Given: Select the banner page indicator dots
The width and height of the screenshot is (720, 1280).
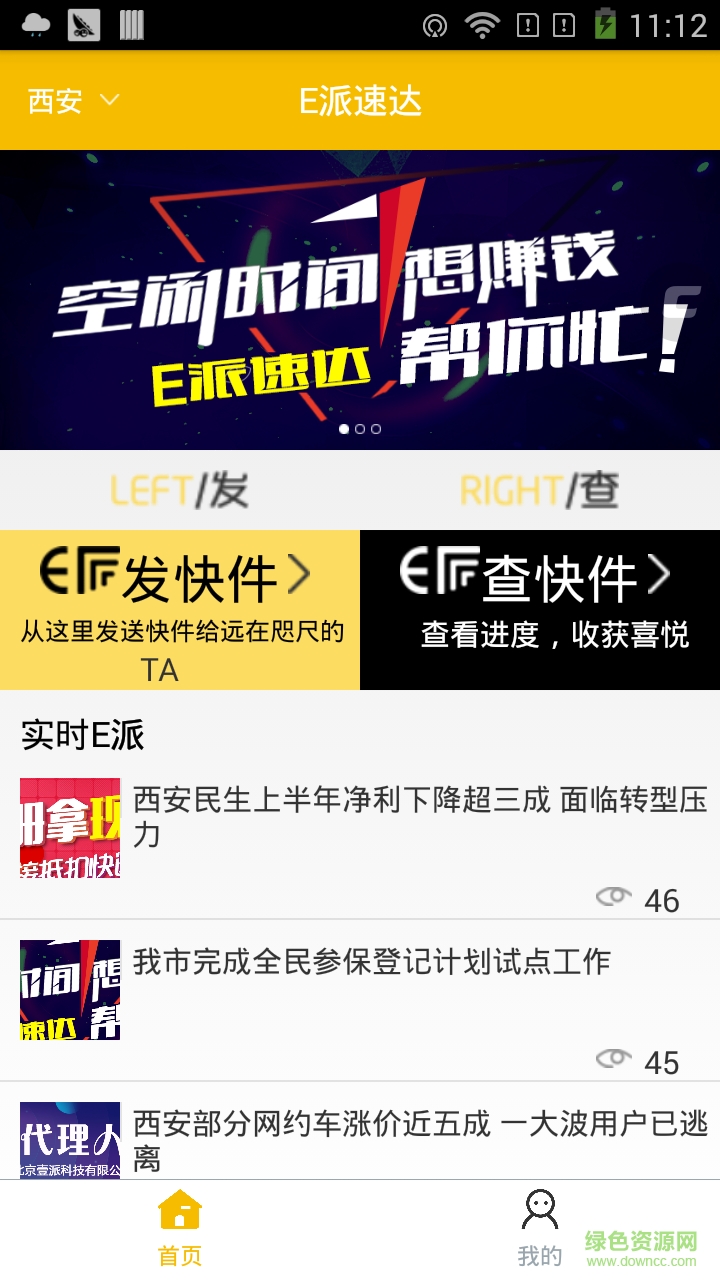Looking at the screenshot, I should coord(360,429).
